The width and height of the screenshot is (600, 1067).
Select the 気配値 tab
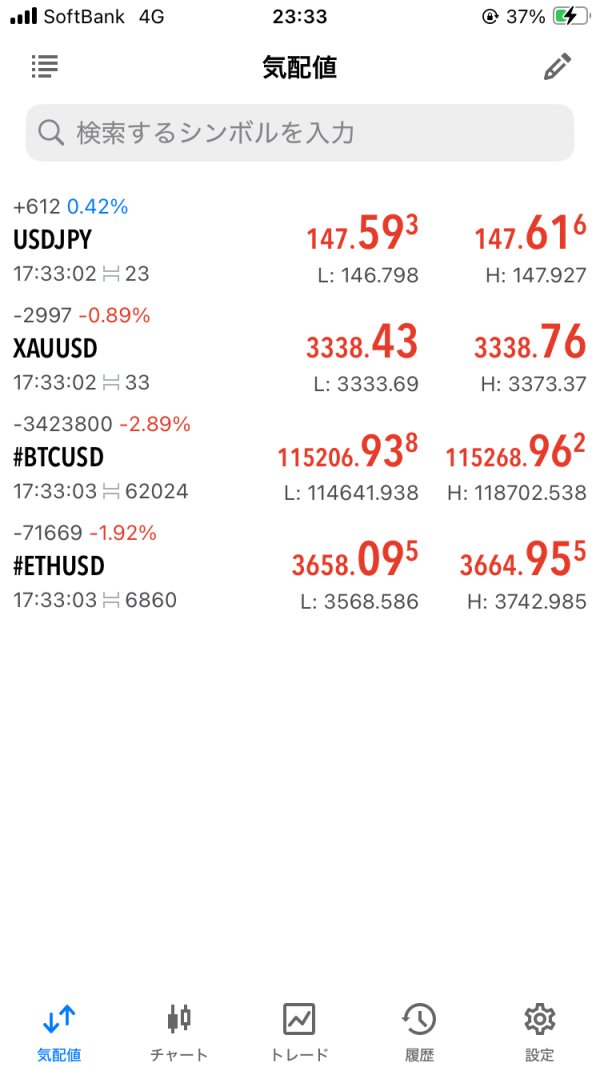(x=59, y=1032)
